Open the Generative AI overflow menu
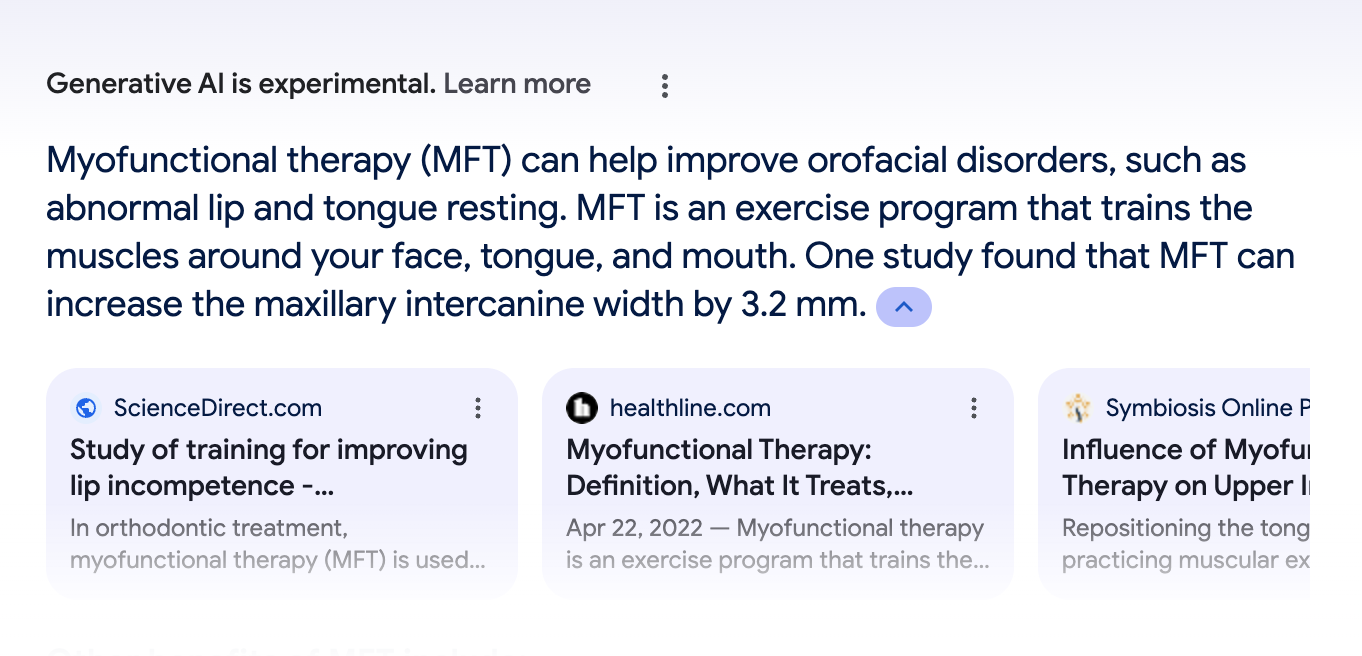This screenshot has height=656, width=1362. point(665,86)
